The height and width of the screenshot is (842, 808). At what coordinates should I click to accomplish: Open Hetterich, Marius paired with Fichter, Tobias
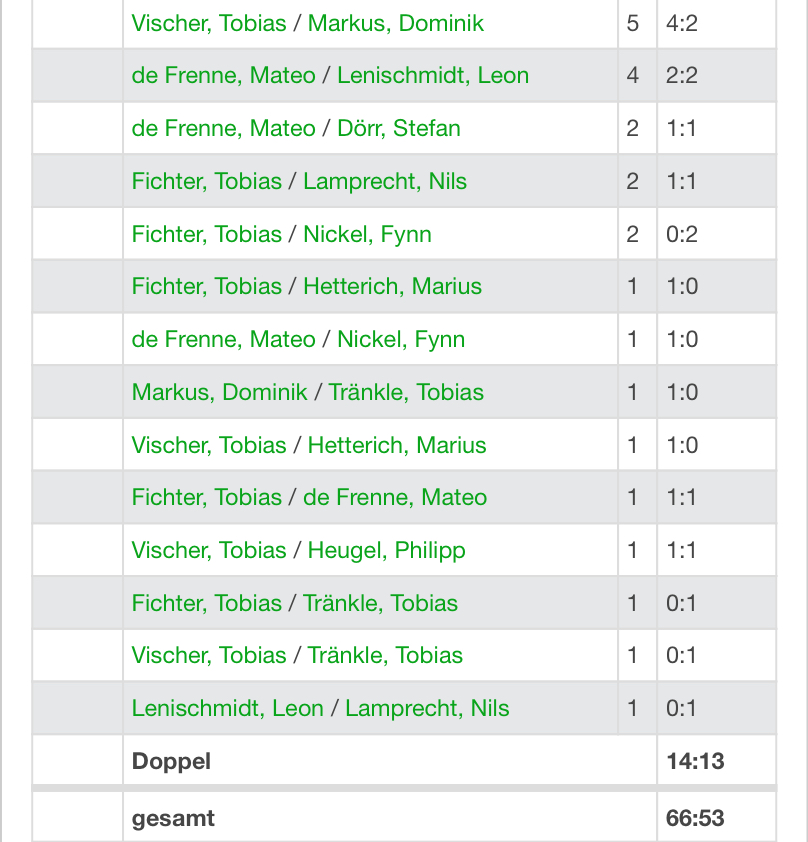tap(392, 286)
